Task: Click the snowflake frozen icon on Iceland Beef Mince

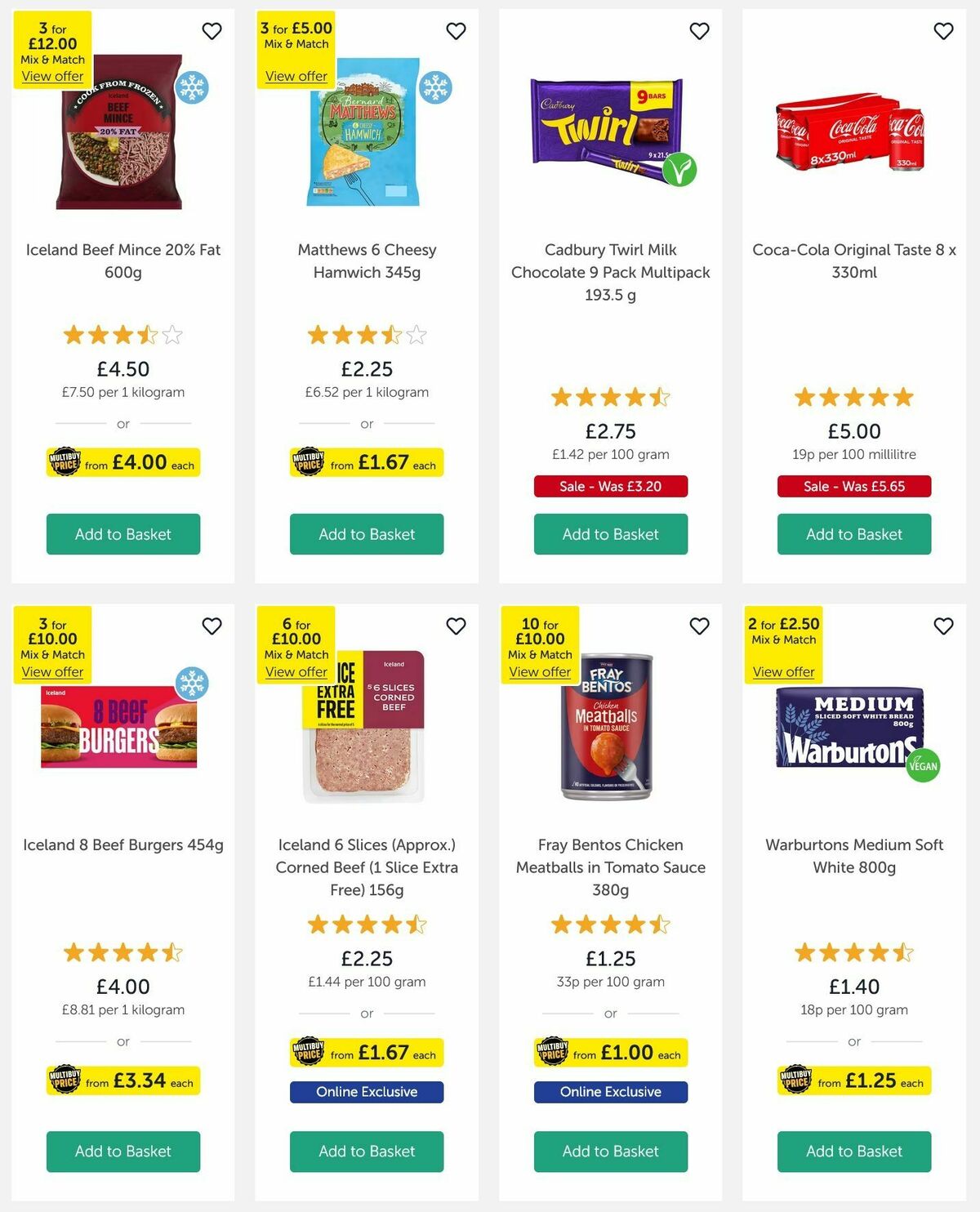Action: tap(193, 86)
